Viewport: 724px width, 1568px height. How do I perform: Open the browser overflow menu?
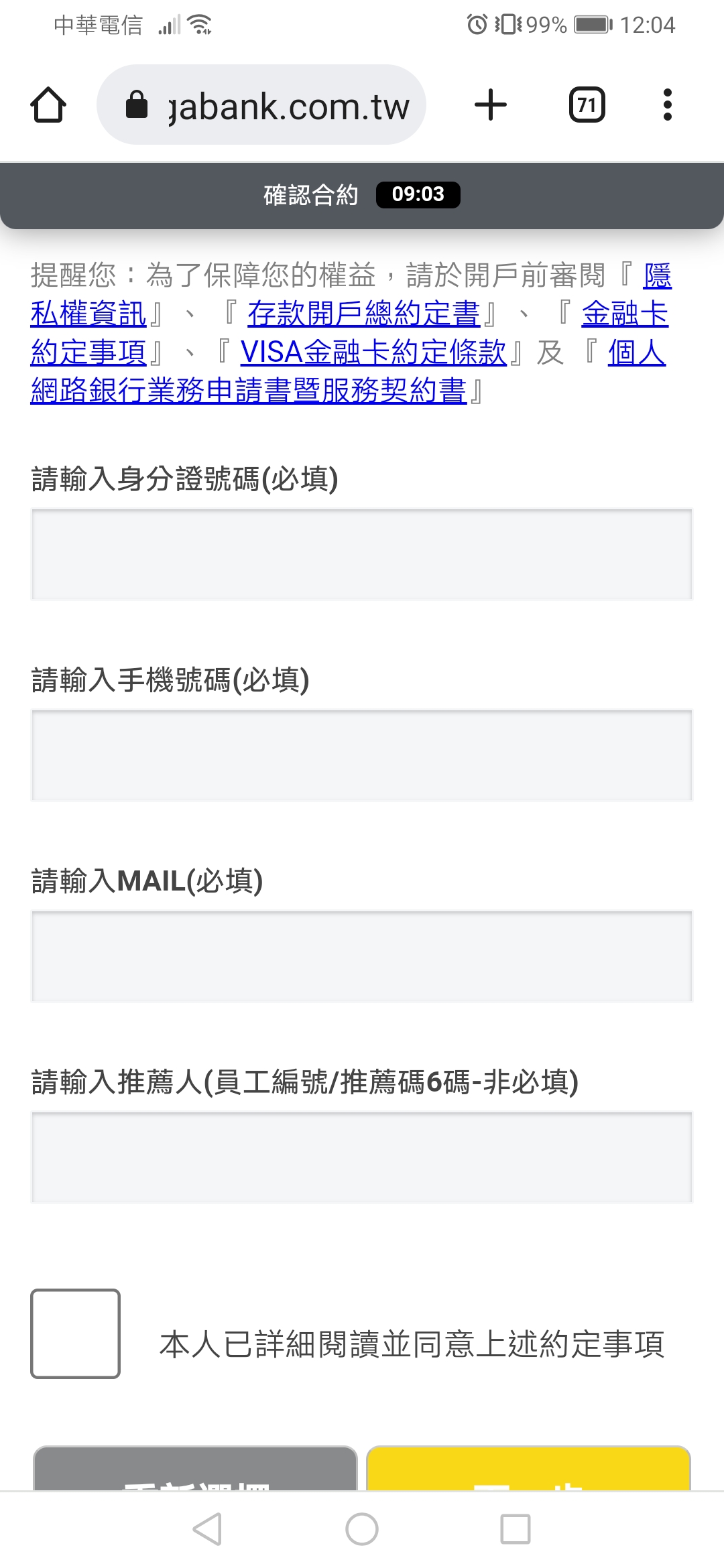667,105
